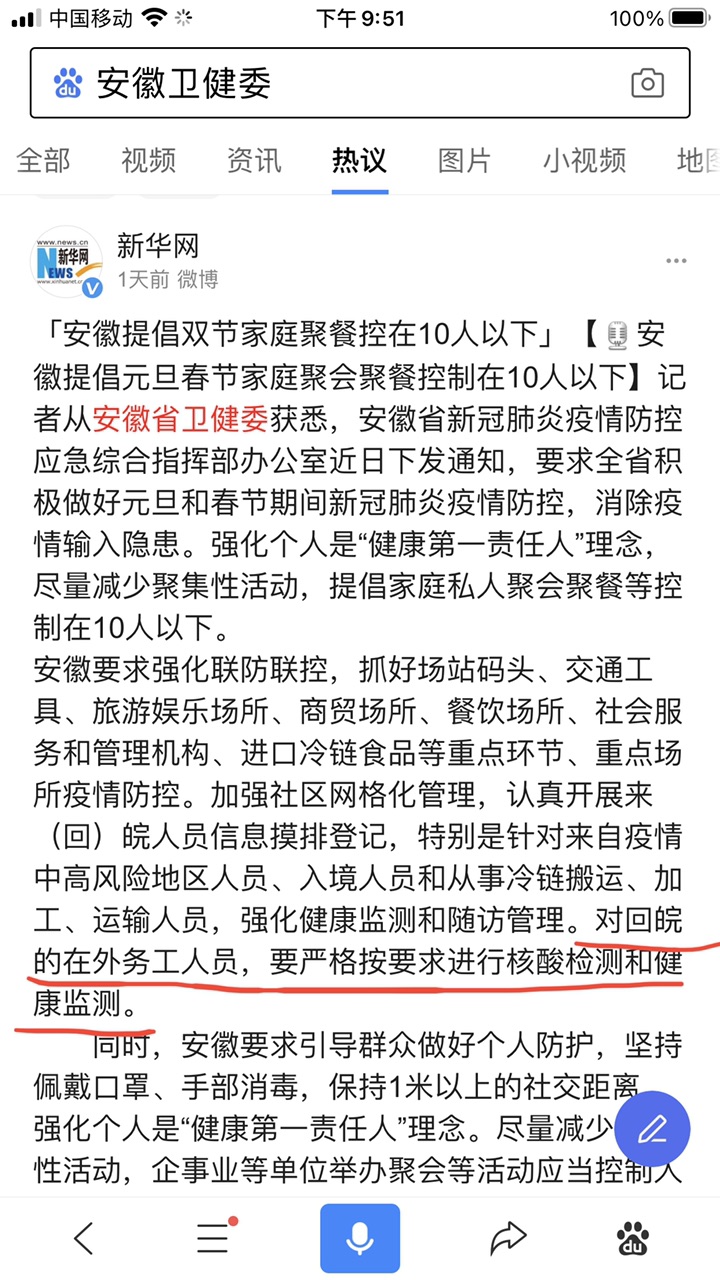Switch to the 视频 tab

click(149, 159)
